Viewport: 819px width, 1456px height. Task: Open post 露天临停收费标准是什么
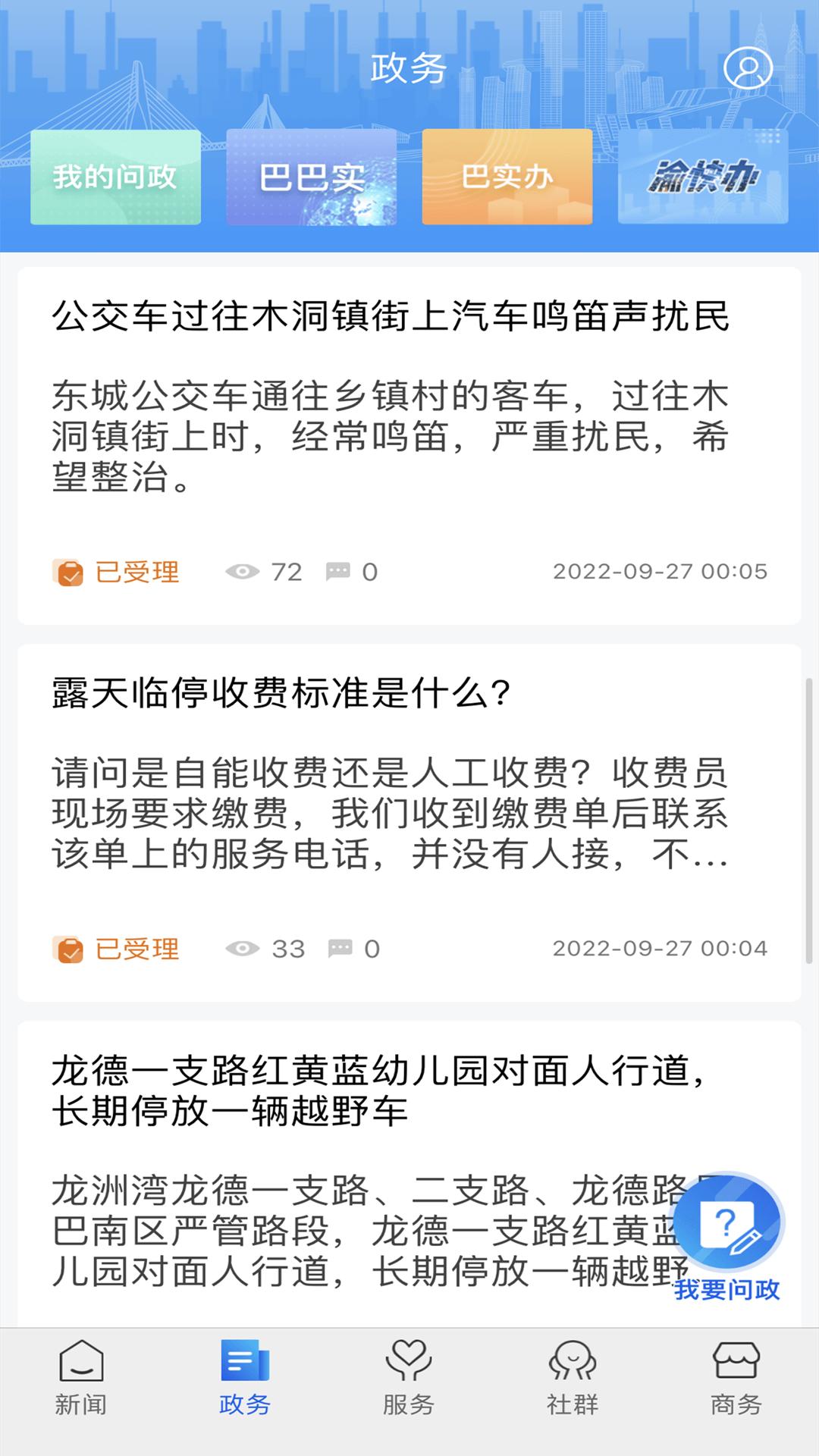[x=281, y=693]
